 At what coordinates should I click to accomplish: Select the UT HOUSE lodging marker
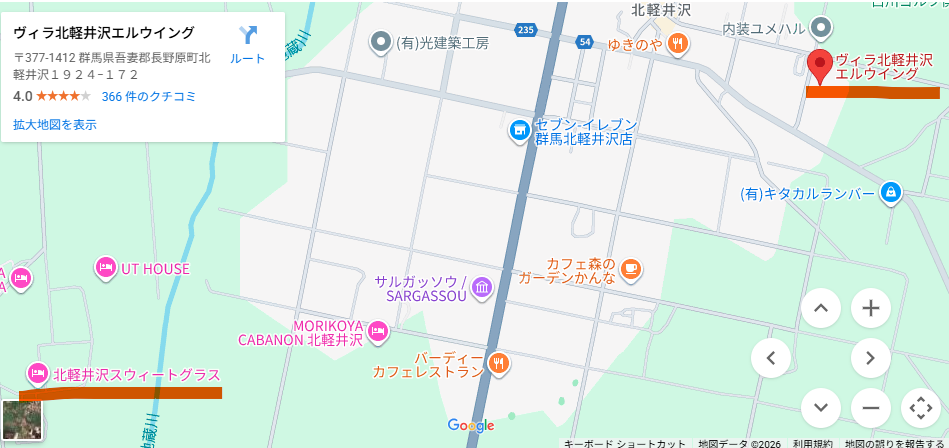[x=106, y=268]
